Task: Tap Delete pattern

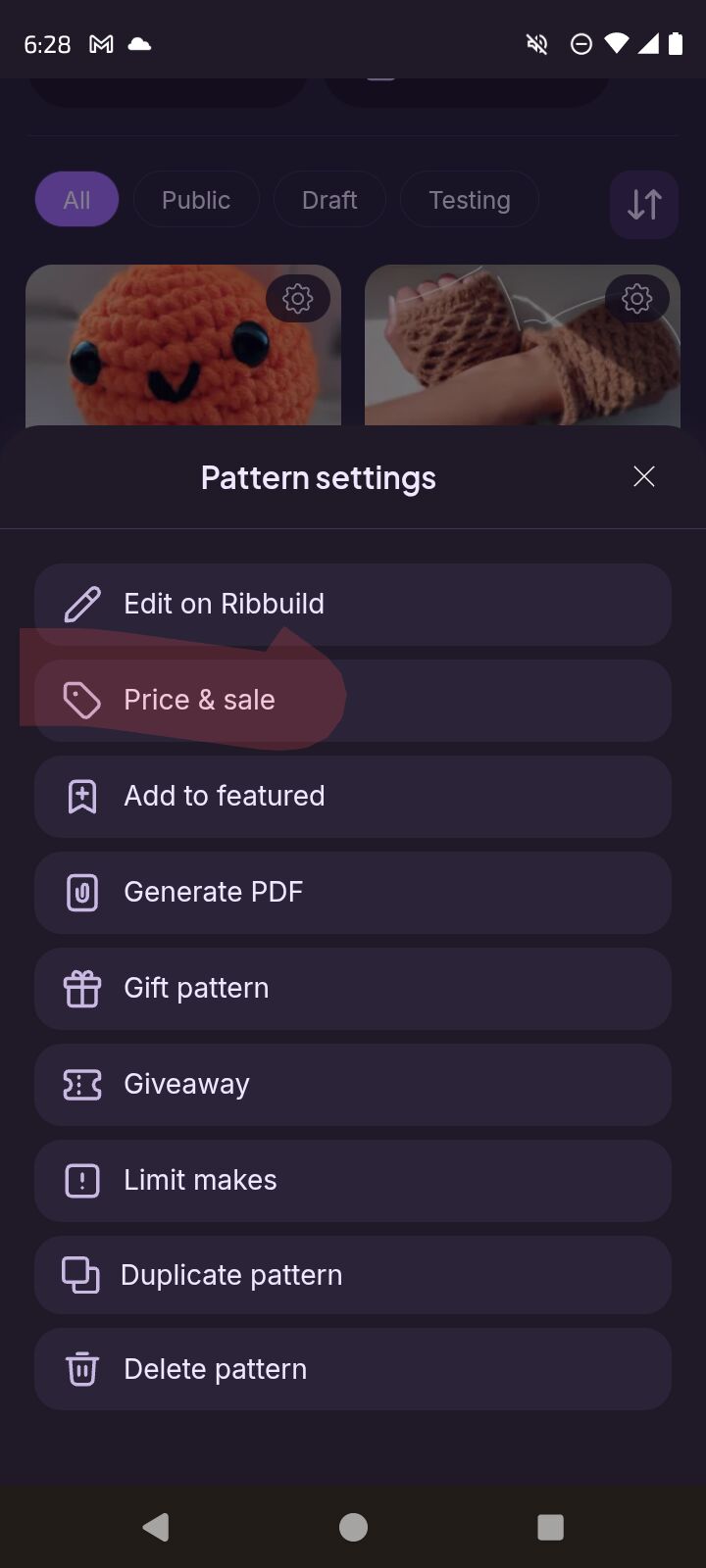Action: pos(353,1369)
